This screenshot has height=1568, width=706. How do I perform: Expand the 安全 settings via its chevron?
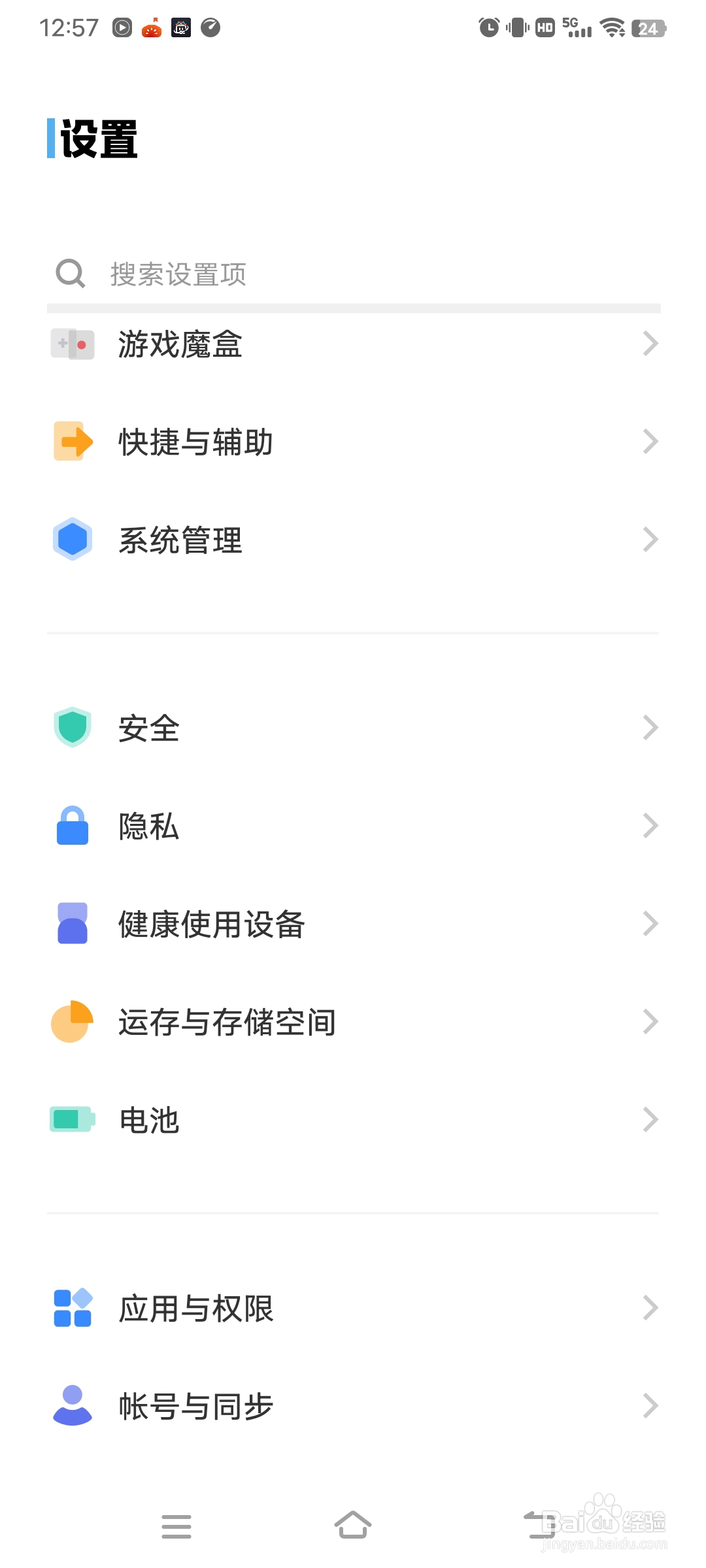point(650,727)
